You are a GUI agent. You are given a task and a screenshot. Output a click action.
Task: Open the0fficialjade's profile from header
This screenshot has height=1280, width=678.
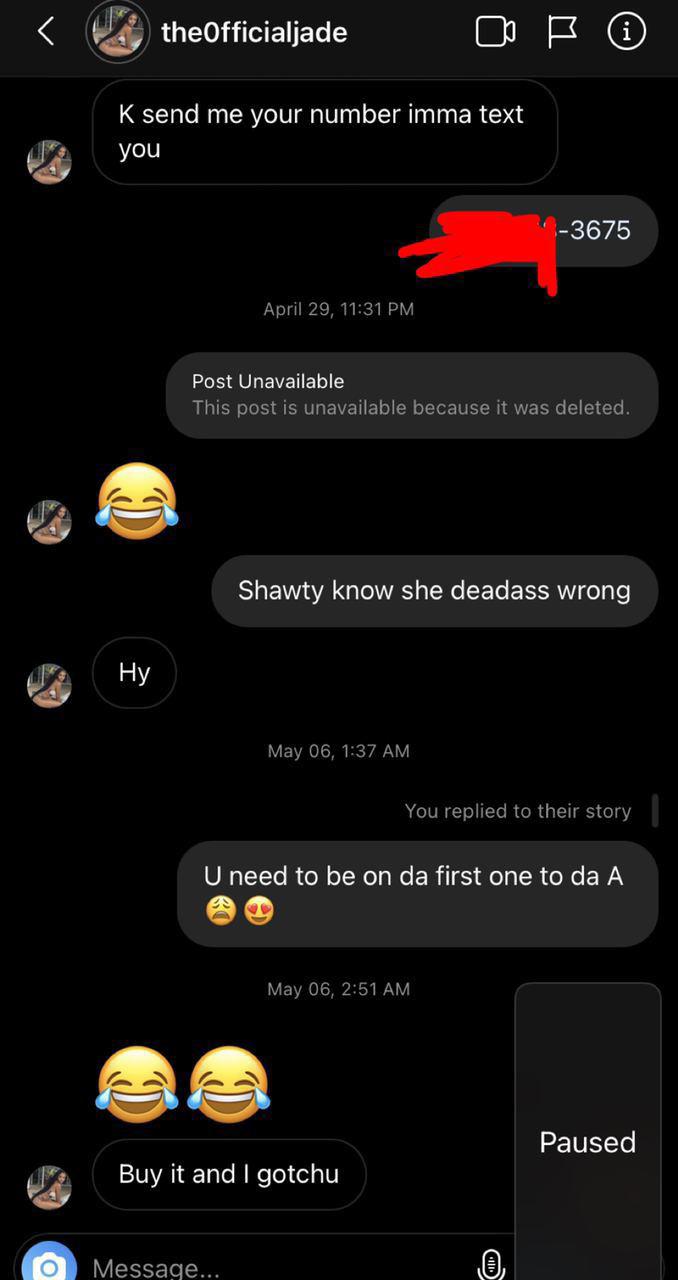(x=253, y=32)
